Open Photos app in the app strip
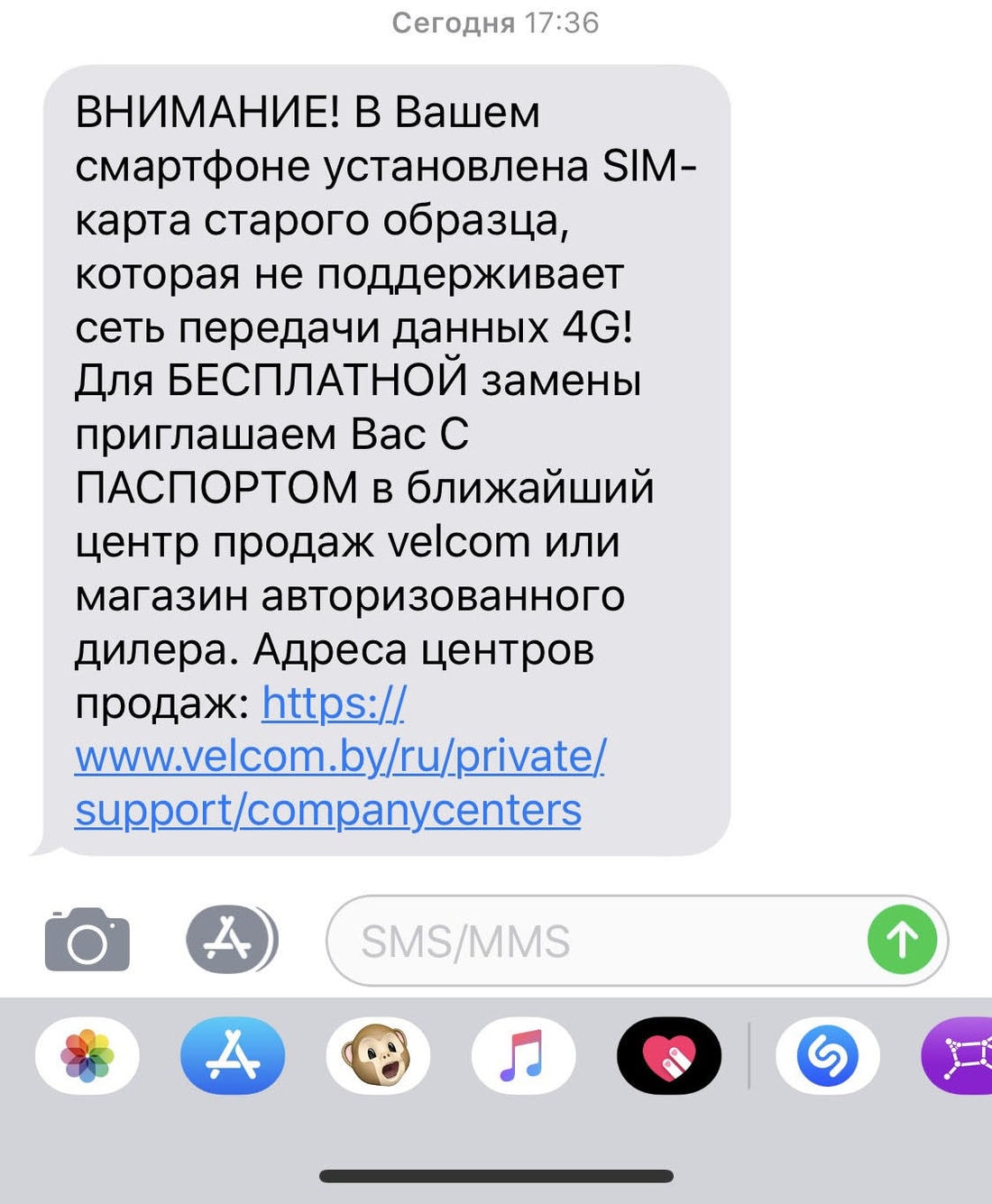Viewport: 992px width, 1204px height. coord(87,1056)
